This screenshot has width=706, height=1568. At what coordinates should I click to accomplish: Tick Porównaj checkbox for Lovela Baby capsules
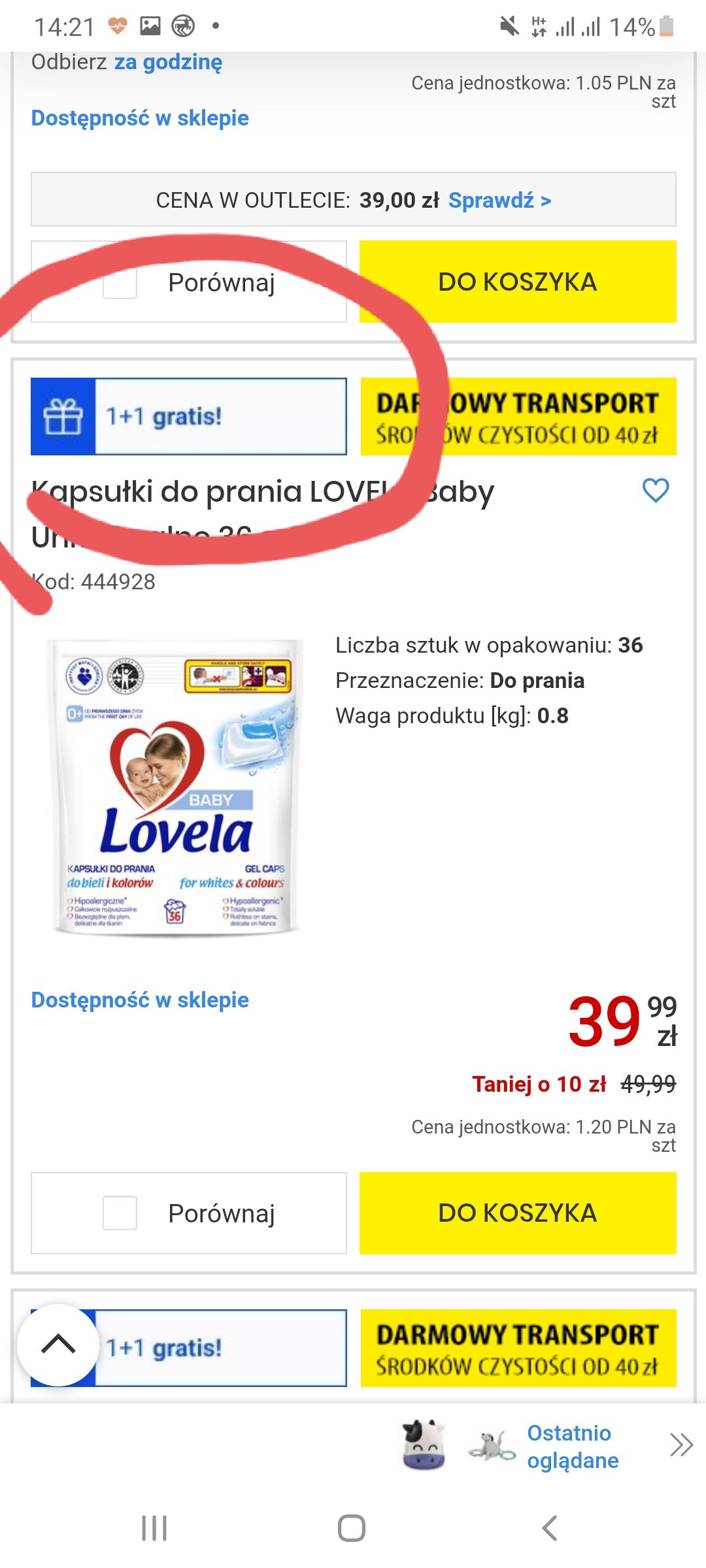120,1213
